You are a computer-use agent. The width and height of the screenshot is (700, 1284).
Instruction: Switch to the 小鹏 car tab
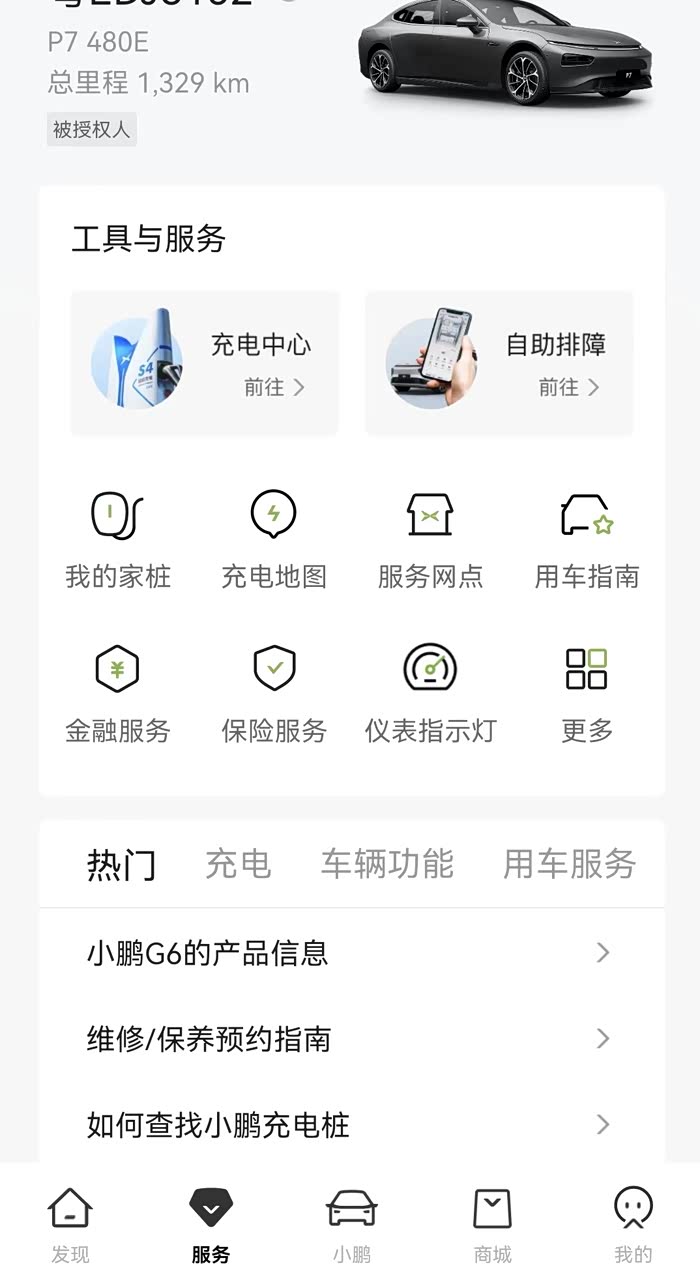352,1224
